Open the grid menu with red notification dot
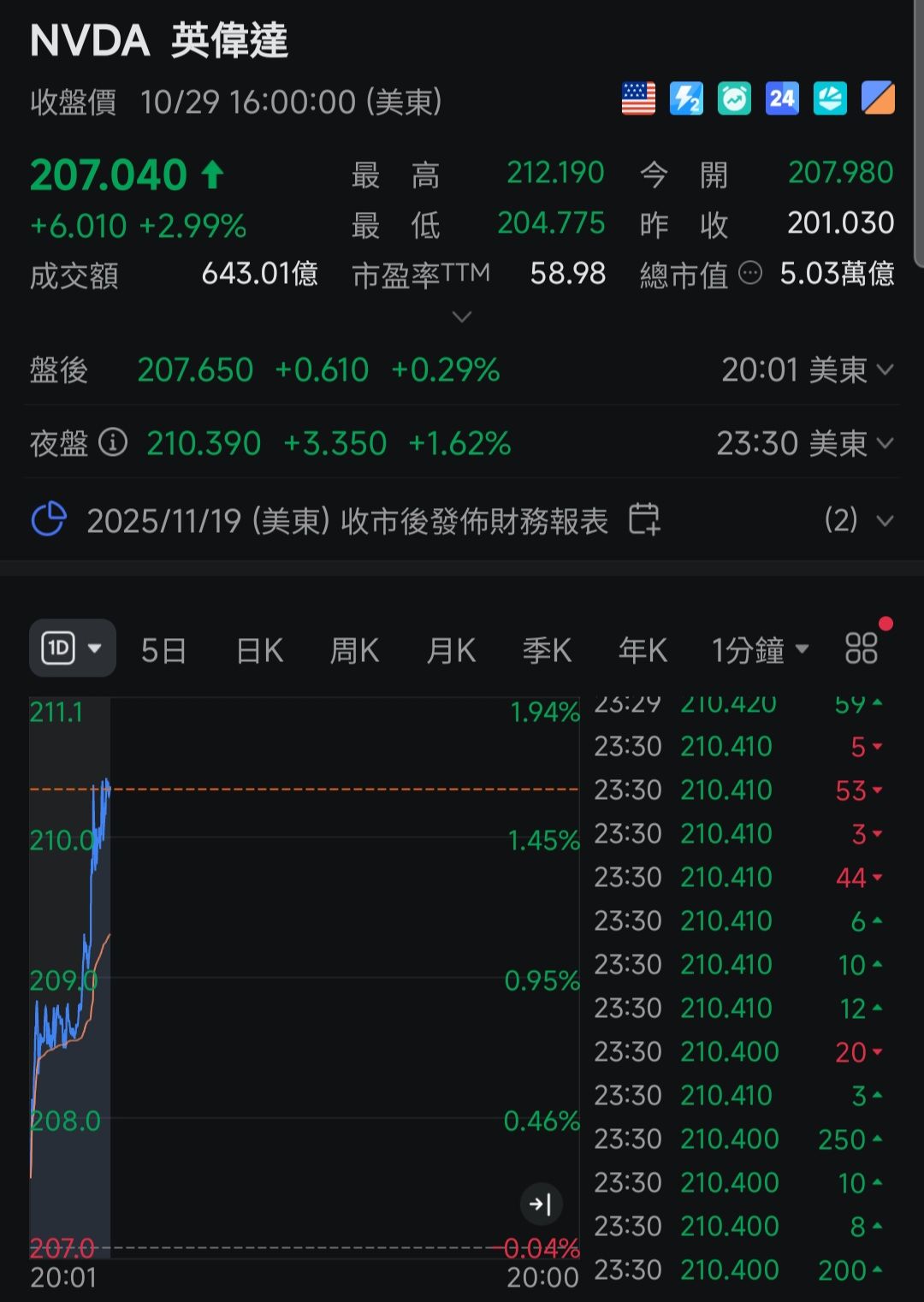Screen dimensions: 924x1302 (x=862, y=648)
